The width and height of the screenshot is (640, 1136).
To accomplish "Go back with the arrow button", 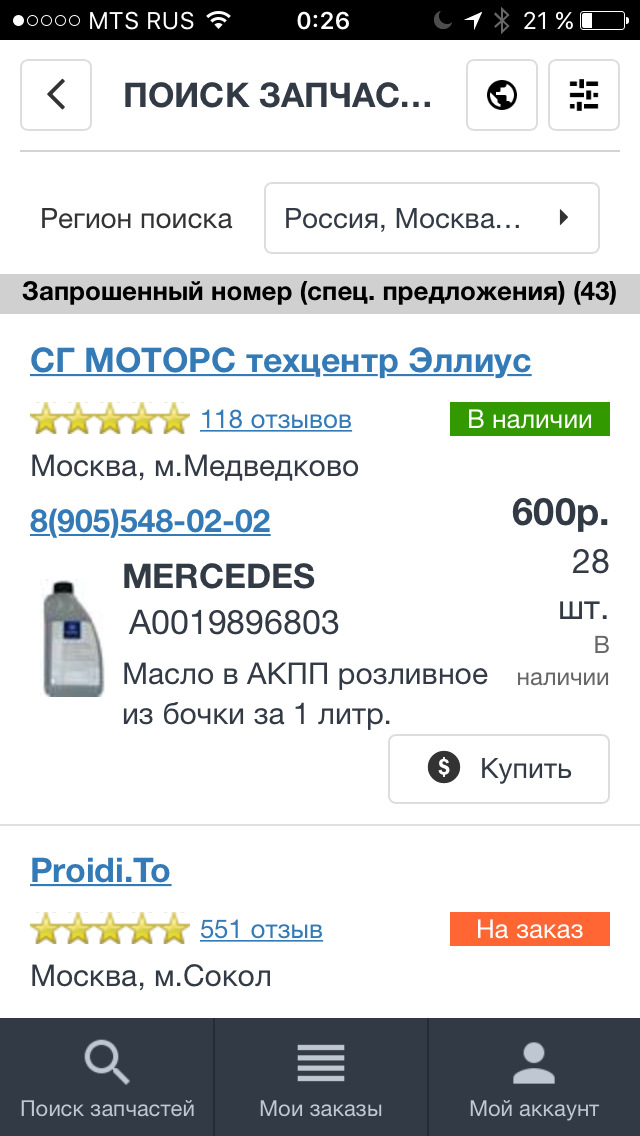I will (x=56, y=95).
